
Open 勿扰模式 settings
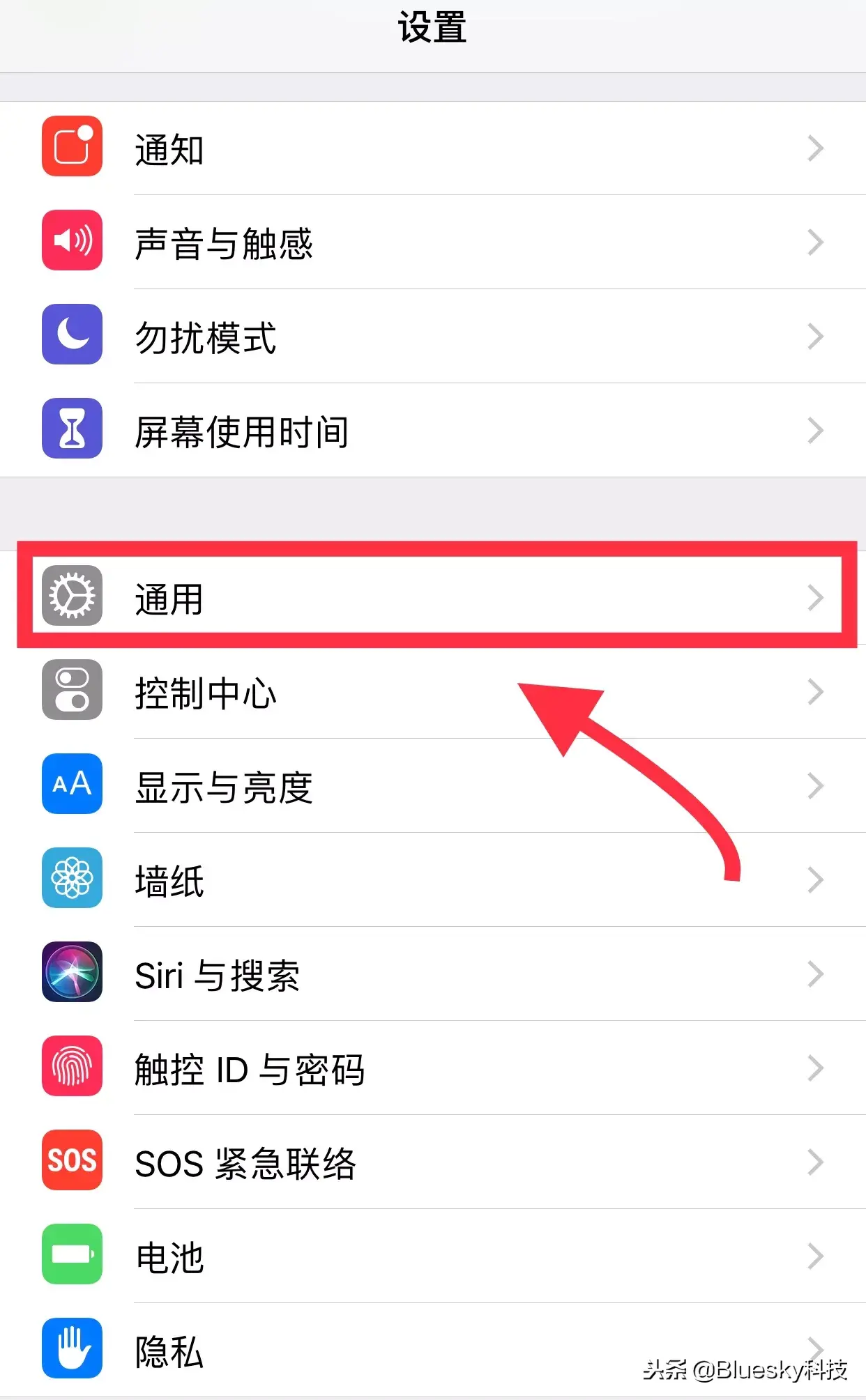tap(433, 336)
